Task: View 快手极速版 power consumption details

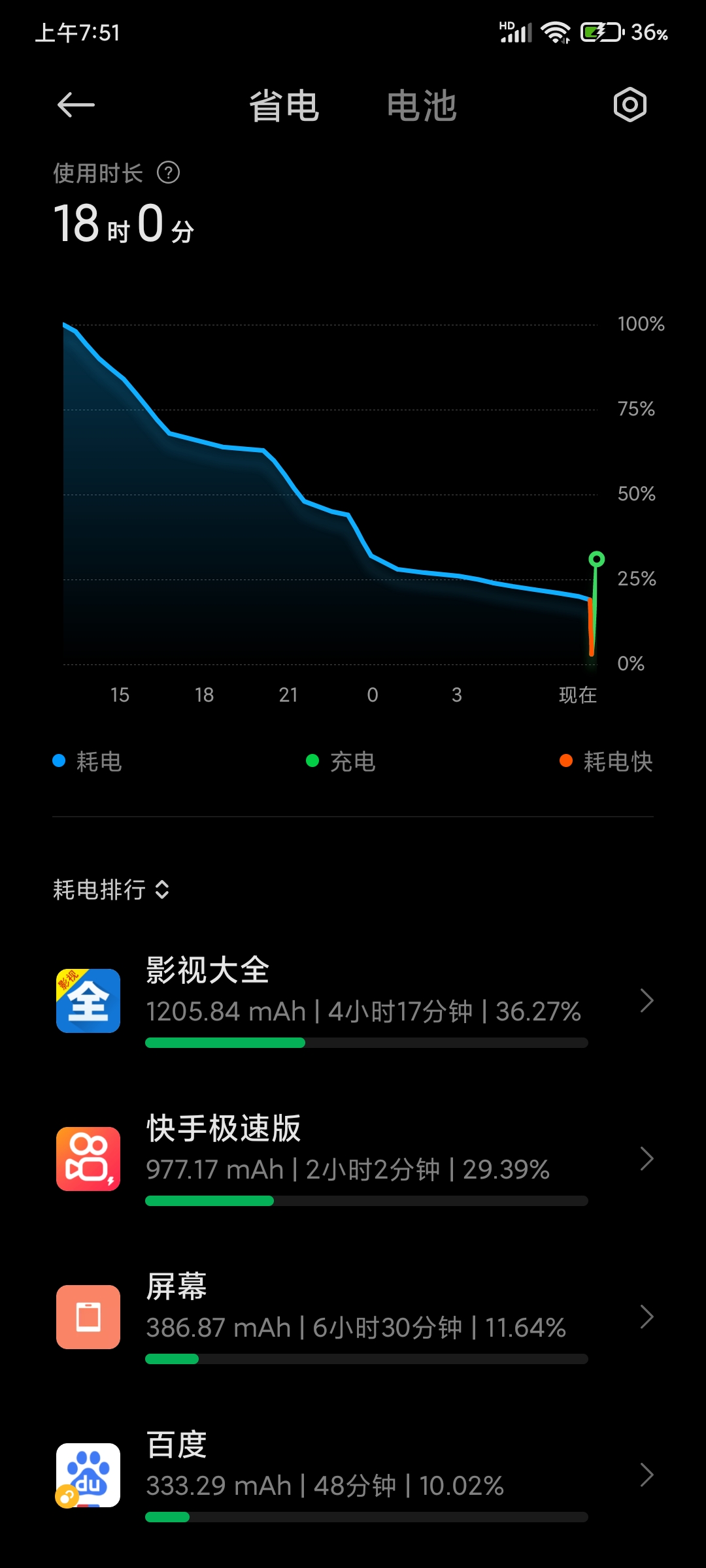Action: (353, 1158)
